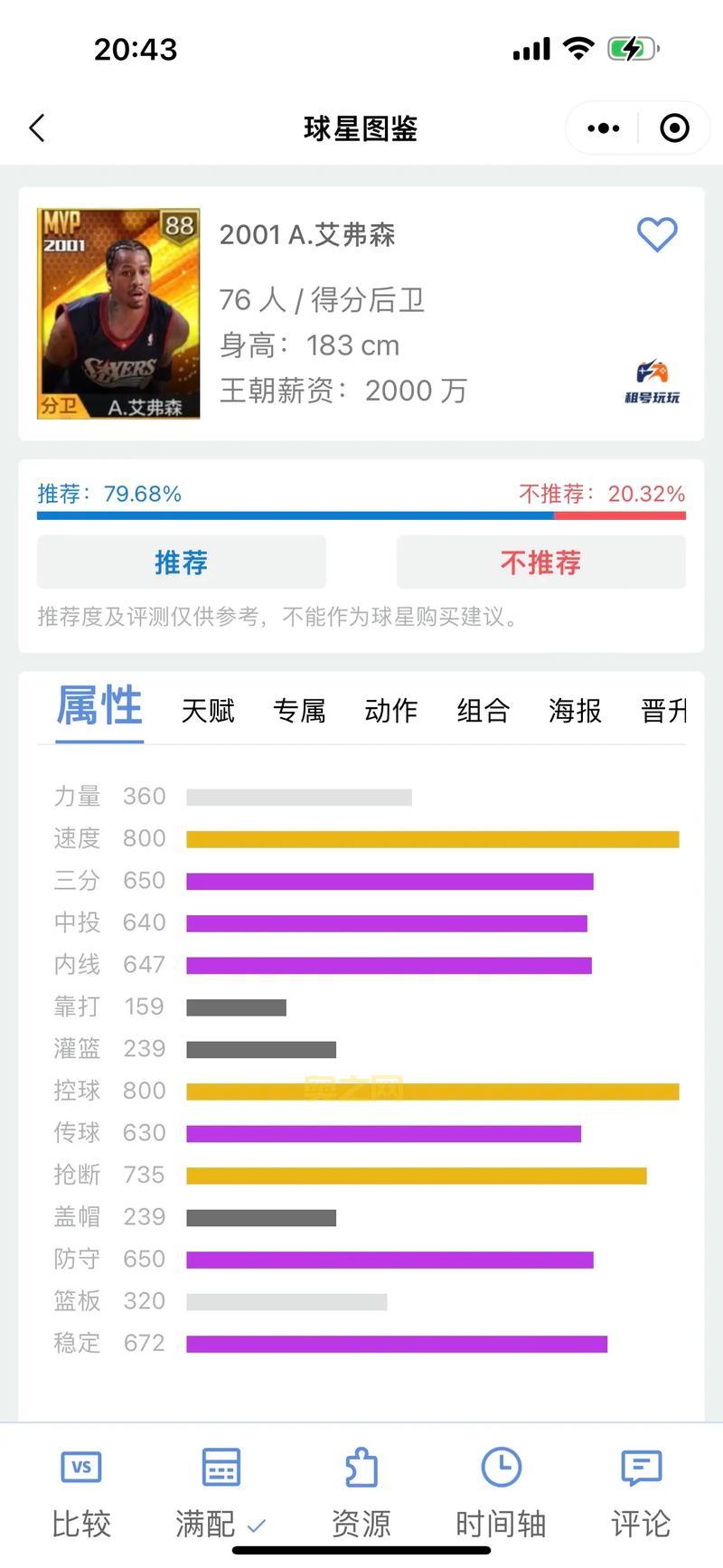Screen dimensions: 723x1568
Task: Tap the recommendation percentage progress bar
Action: [x=361, y=515]
